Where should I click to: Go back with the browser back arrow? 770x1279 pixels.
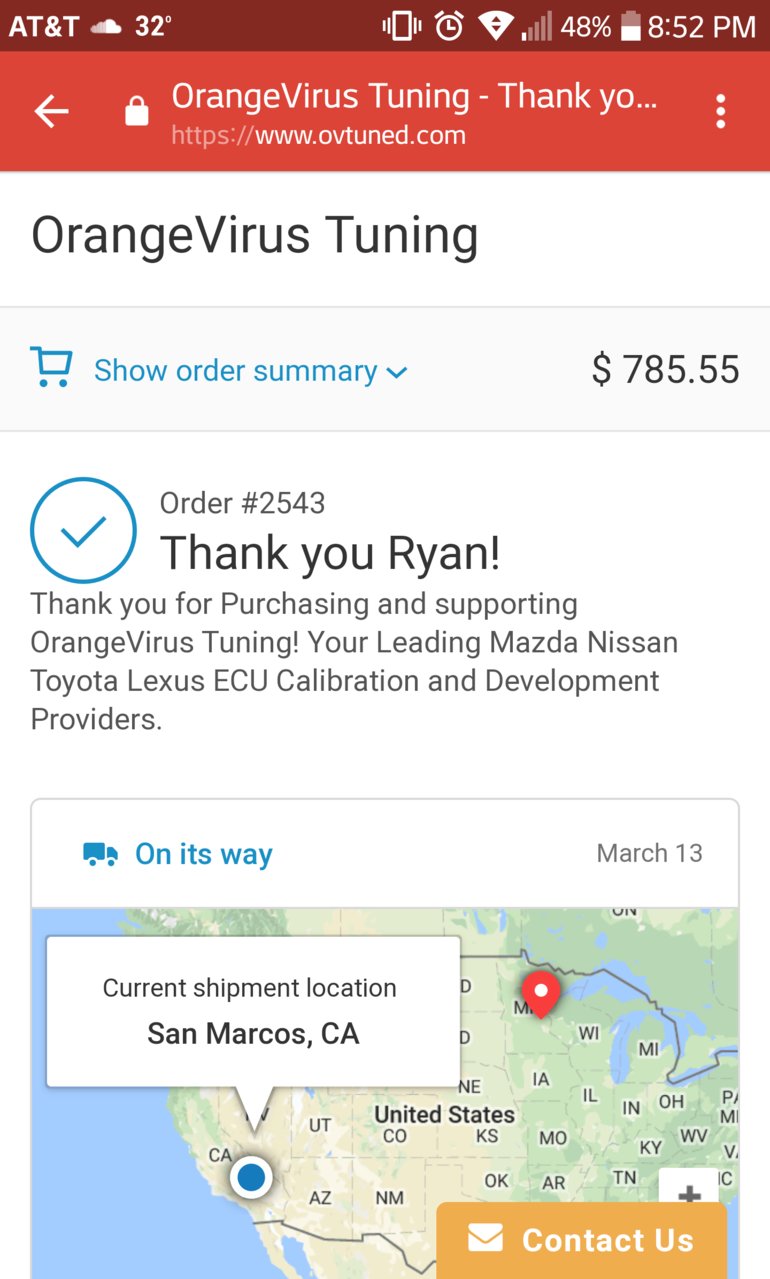coord(52,112)
